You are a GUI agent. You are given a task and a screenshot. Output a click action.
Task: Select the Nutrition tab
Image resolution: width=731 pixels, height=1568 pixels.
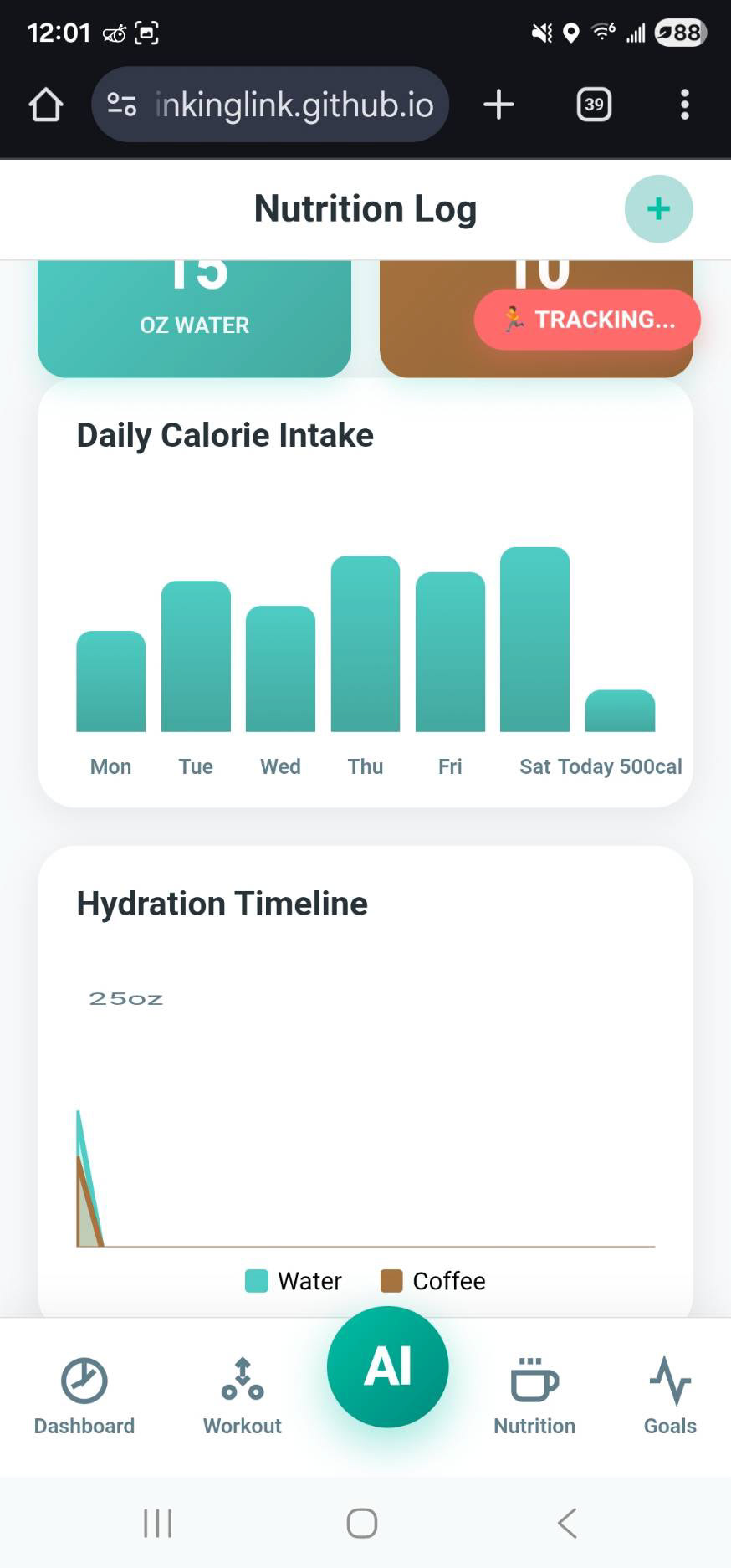(x=534, y=1396)
